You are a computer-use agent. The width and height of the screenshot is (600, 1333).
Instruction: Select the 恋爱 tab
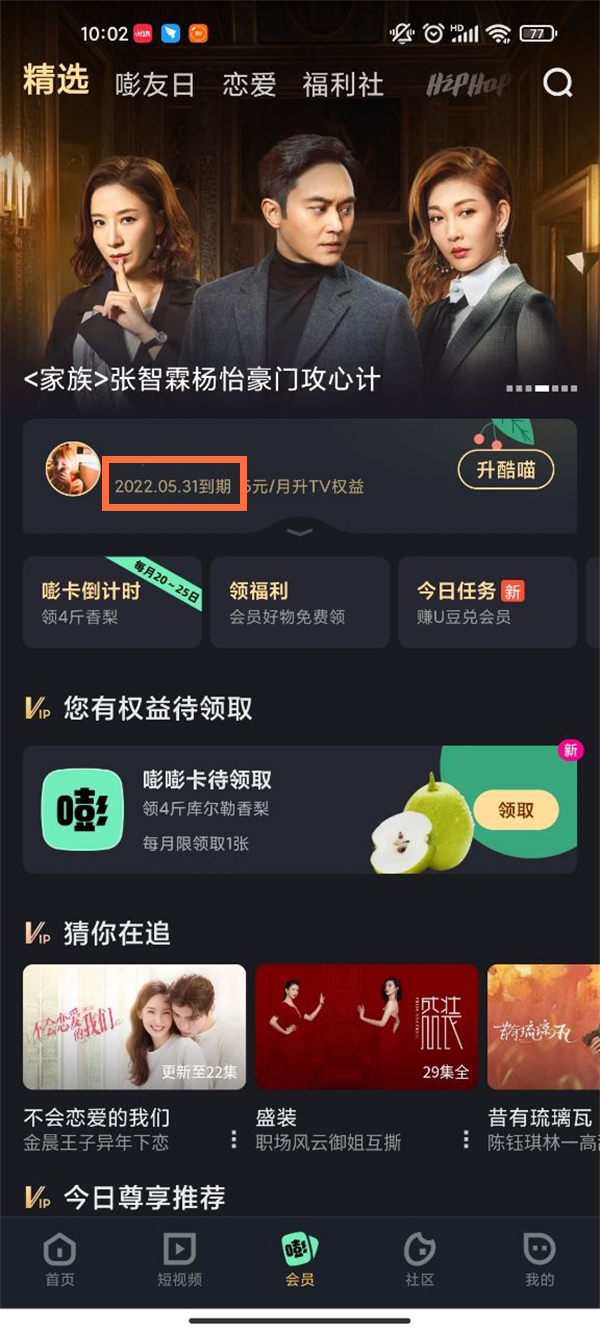coord(249,85)
